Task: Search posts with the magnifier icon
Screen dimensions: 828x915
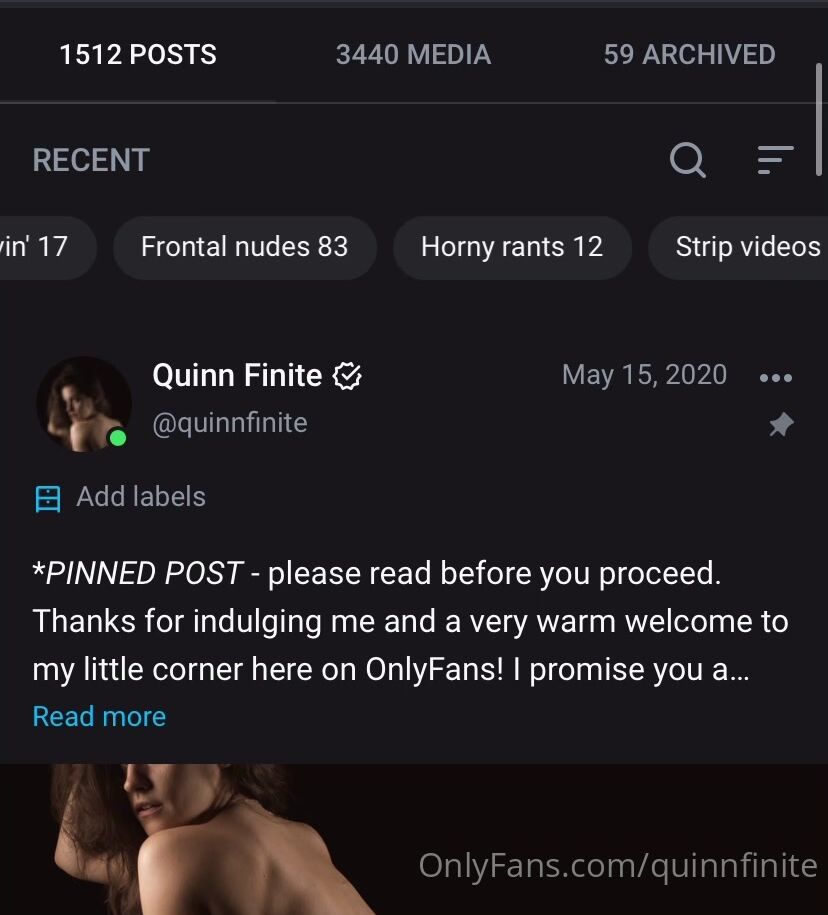Action: (x=687, y=159)
